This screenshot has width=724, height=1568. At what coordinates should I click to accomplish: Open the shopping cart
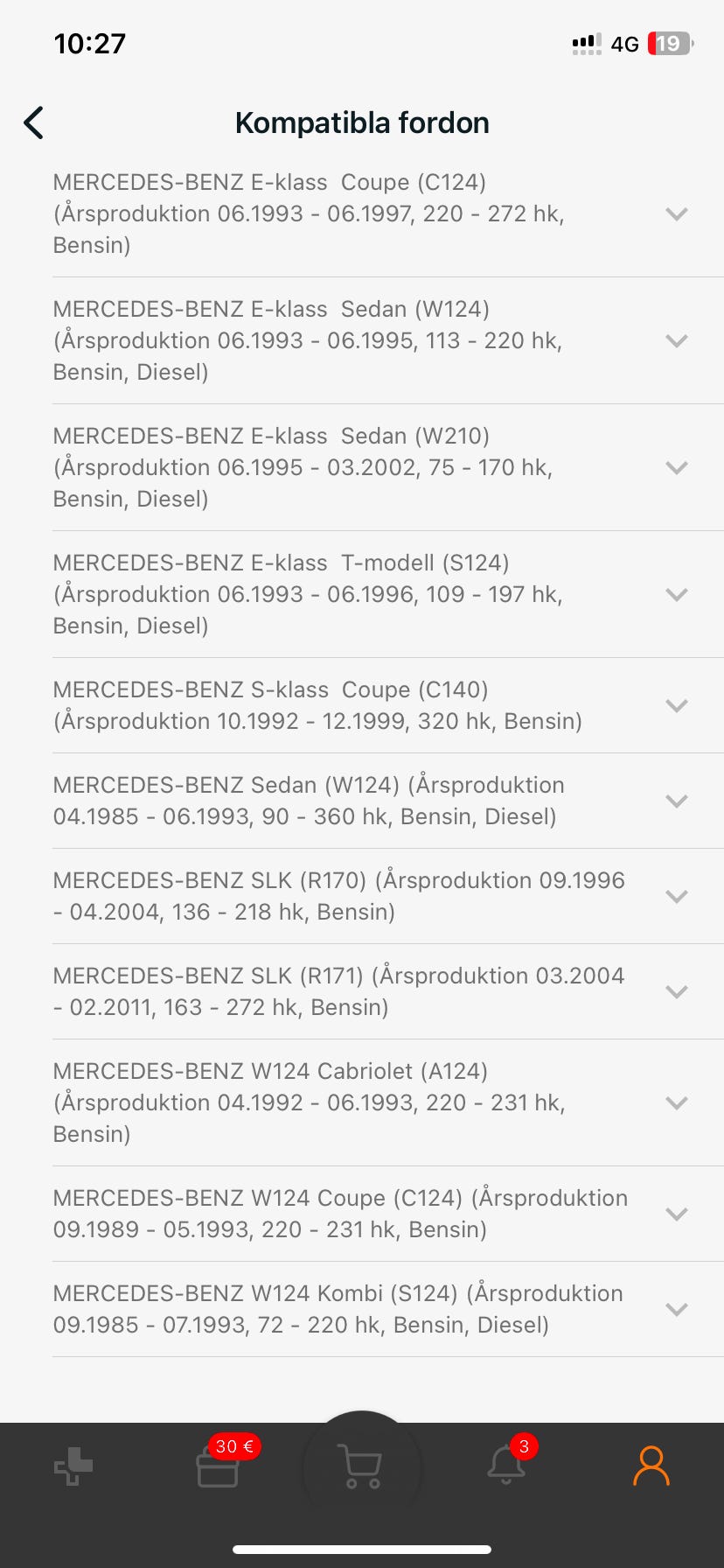tap(361, 1466)
